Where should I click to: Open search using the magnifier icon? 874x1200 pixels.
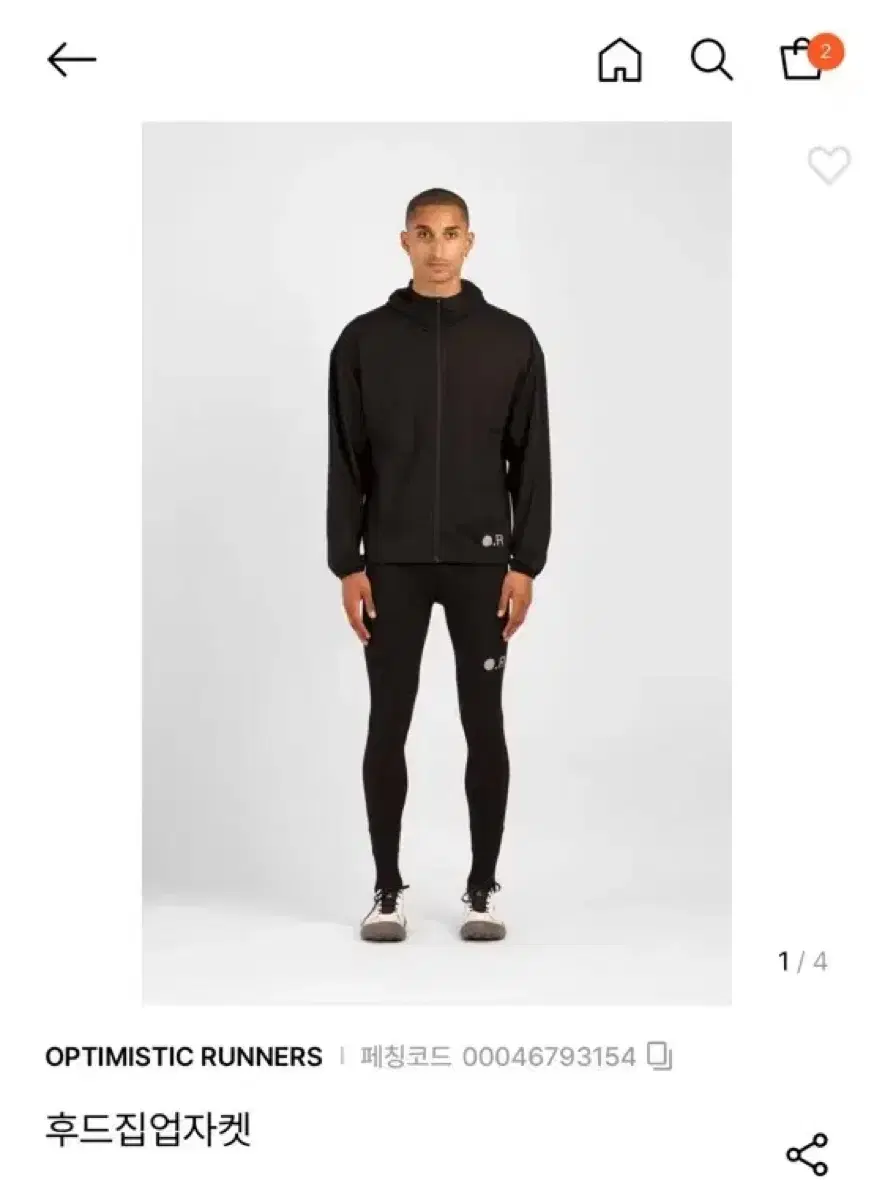710,62
